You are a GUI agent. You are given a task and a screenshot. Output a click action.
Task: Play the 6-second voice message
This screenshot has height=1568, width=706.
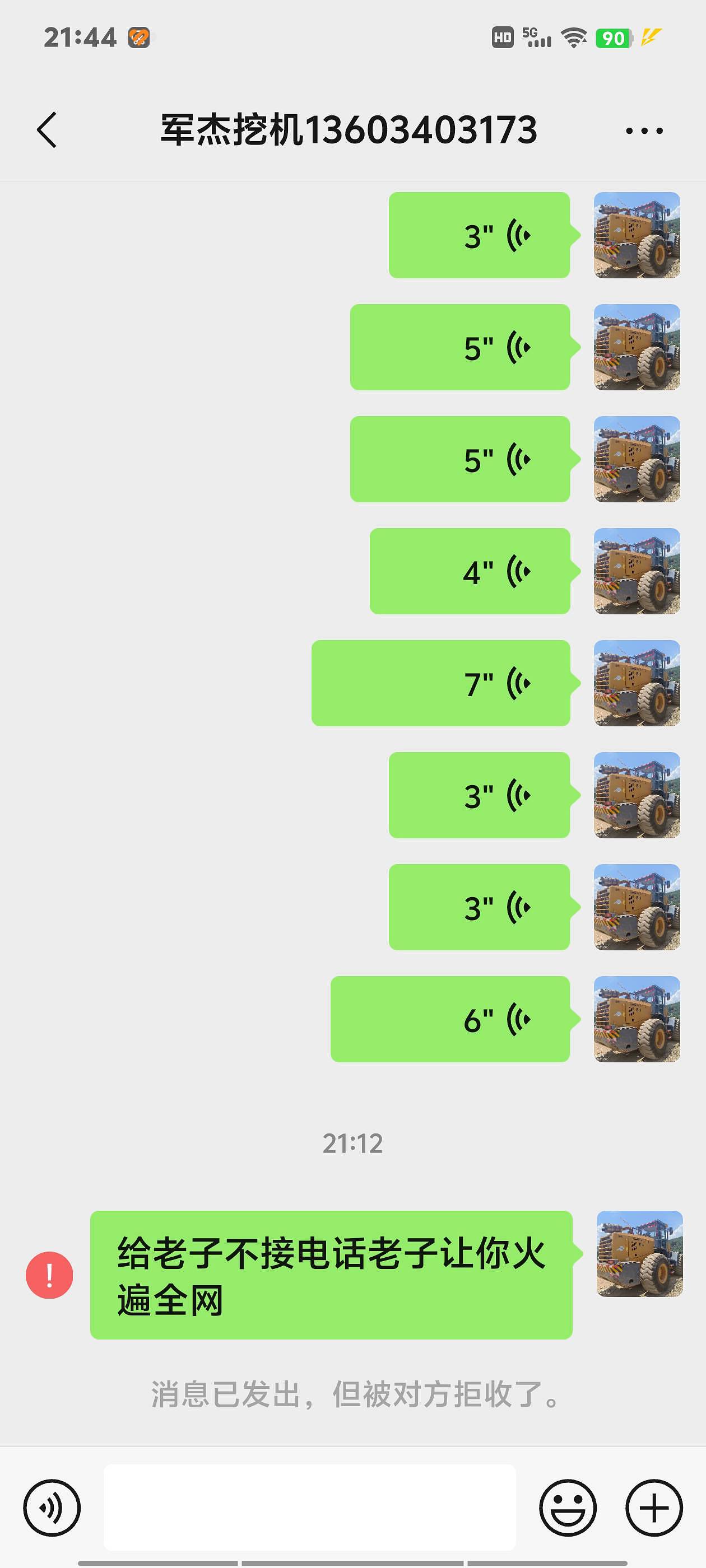pyautogui.click(x=450, y=1019)
